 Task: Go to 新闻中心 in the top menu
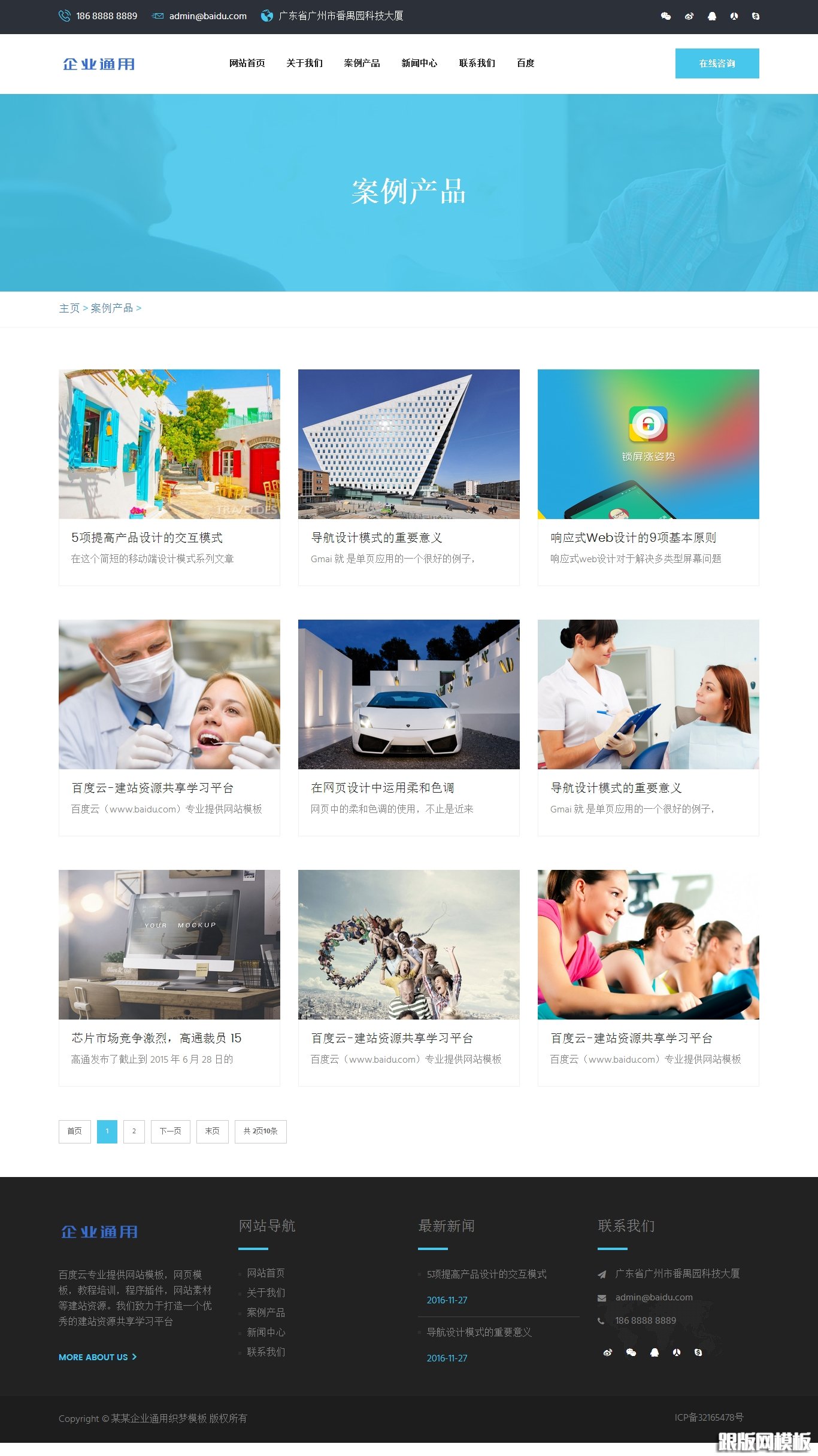[419, 63]
